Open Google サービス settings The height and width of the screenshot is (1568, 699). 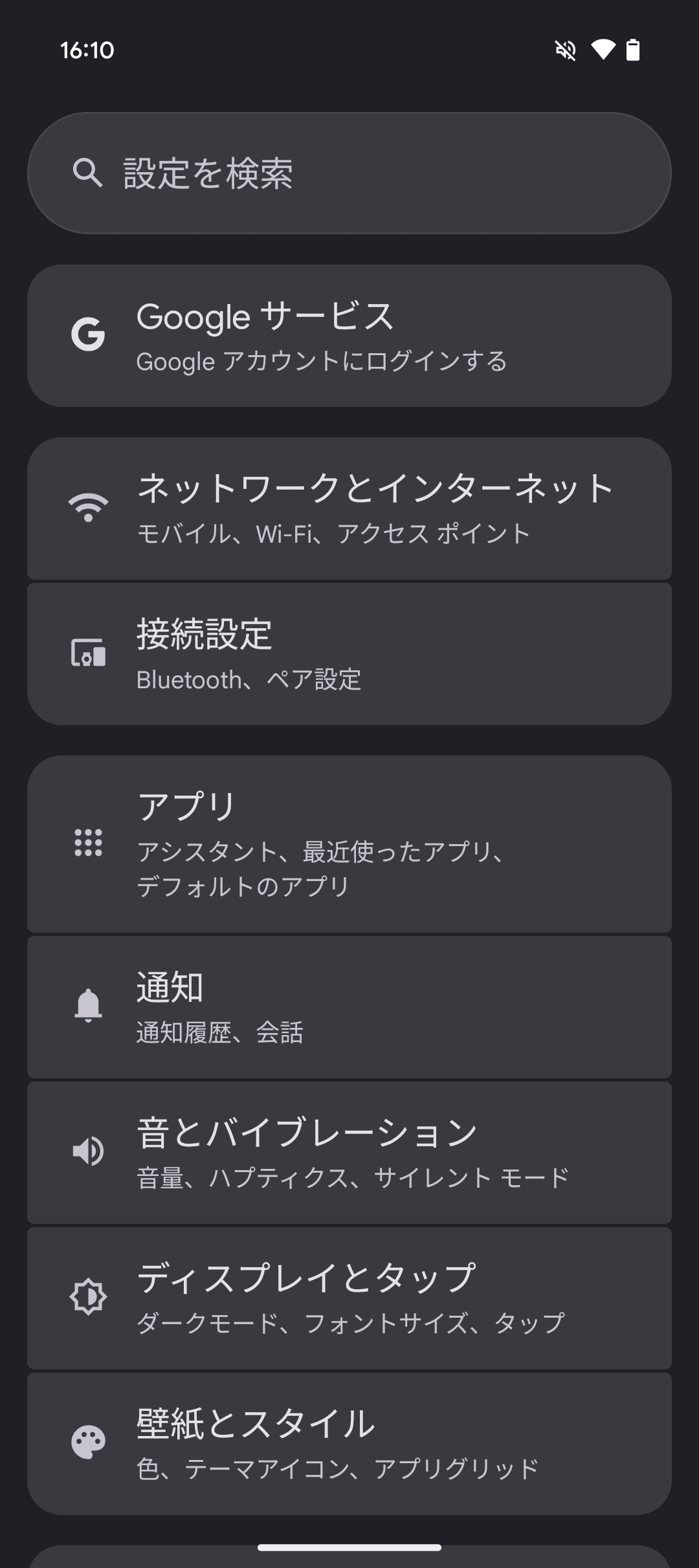click(x=349, y=336)
